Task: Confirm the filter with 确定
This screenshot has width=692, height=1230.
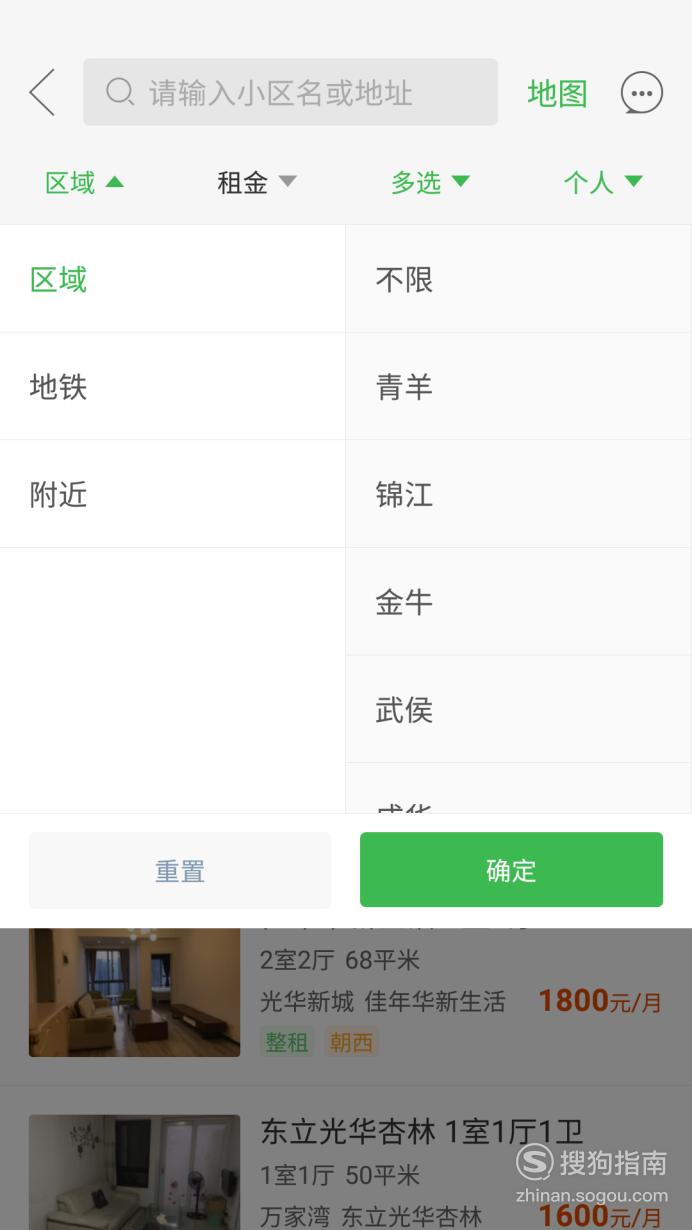Action: pyautogui.click(x=511, y=870)
